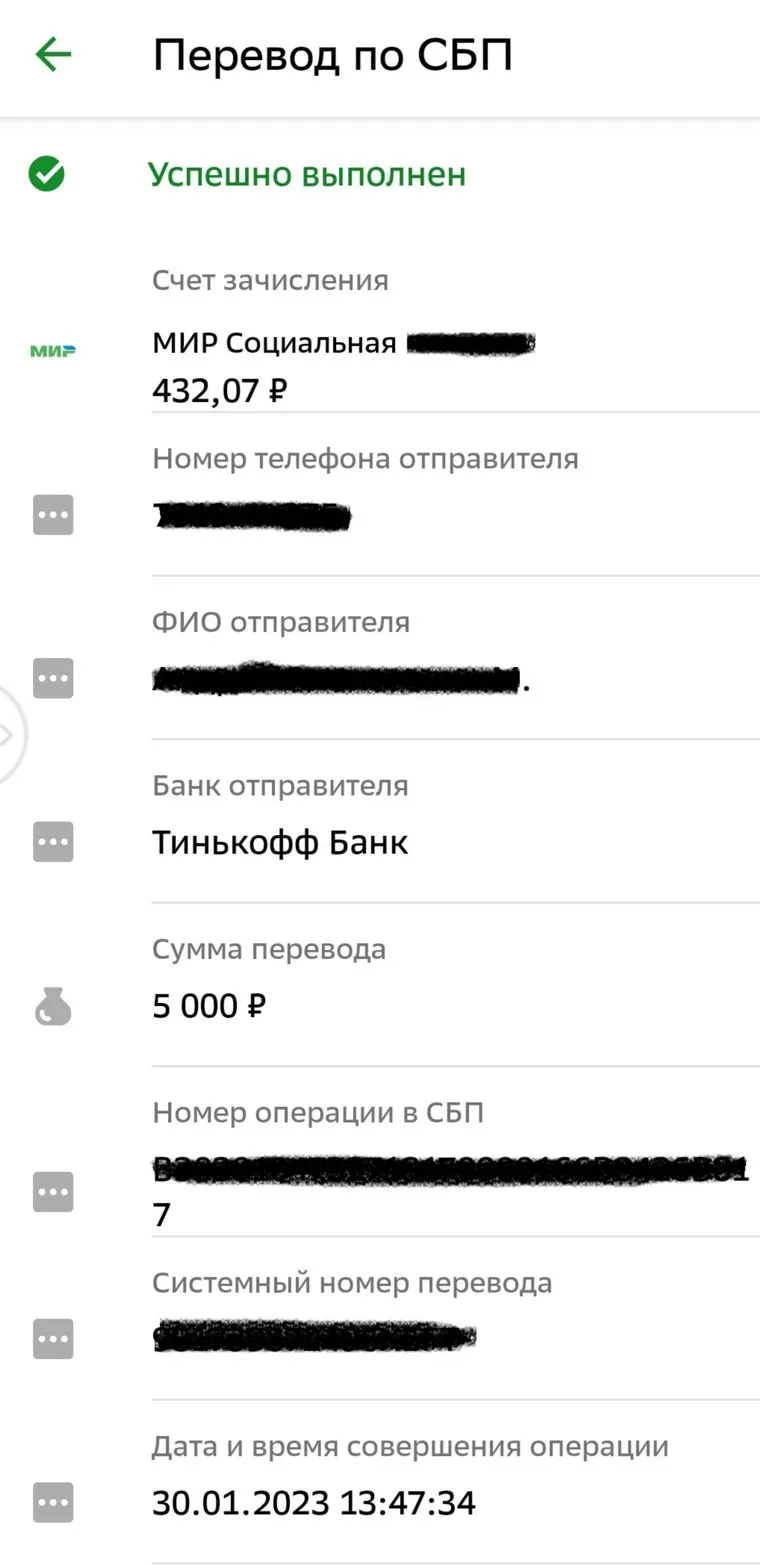The width and height of the screenshot is (760, 1566).
Task: Click the ellipsis icon next to Тинькофф Банк
Action: pos(52,841)
